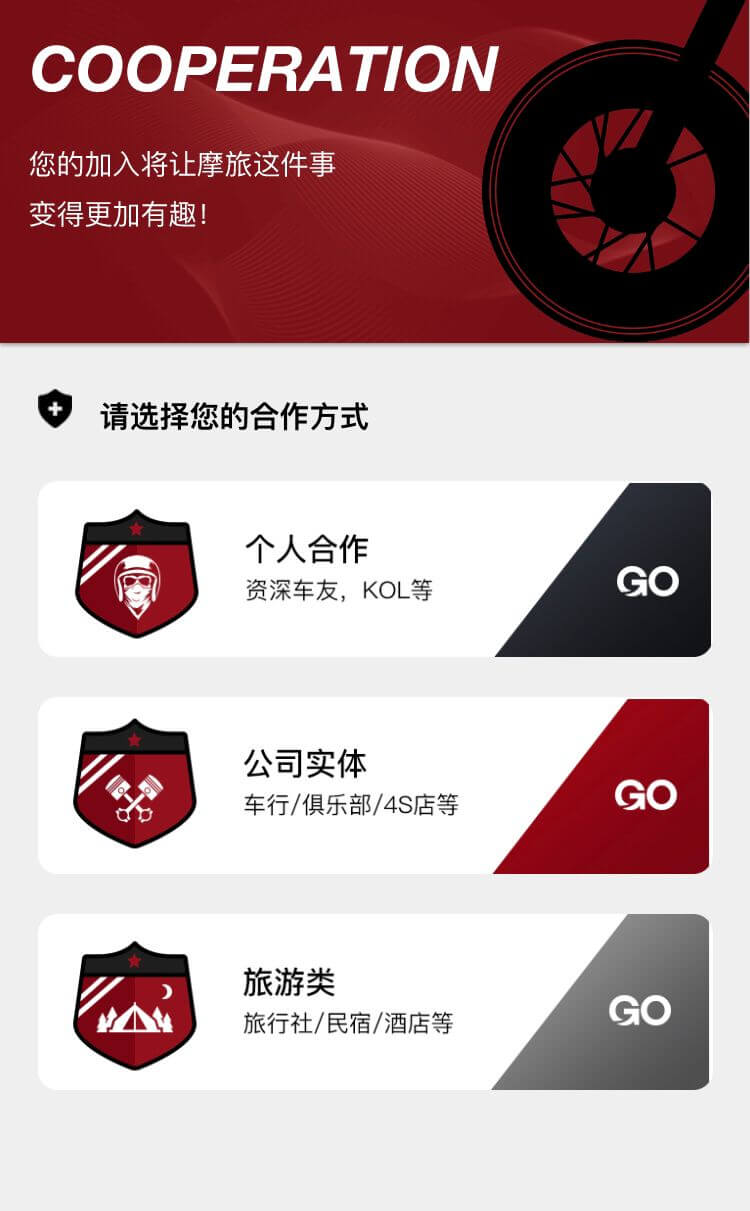Choose the 旅游类 cooperation card
Screen dimensions: 750x1211
pos(374,1001)
